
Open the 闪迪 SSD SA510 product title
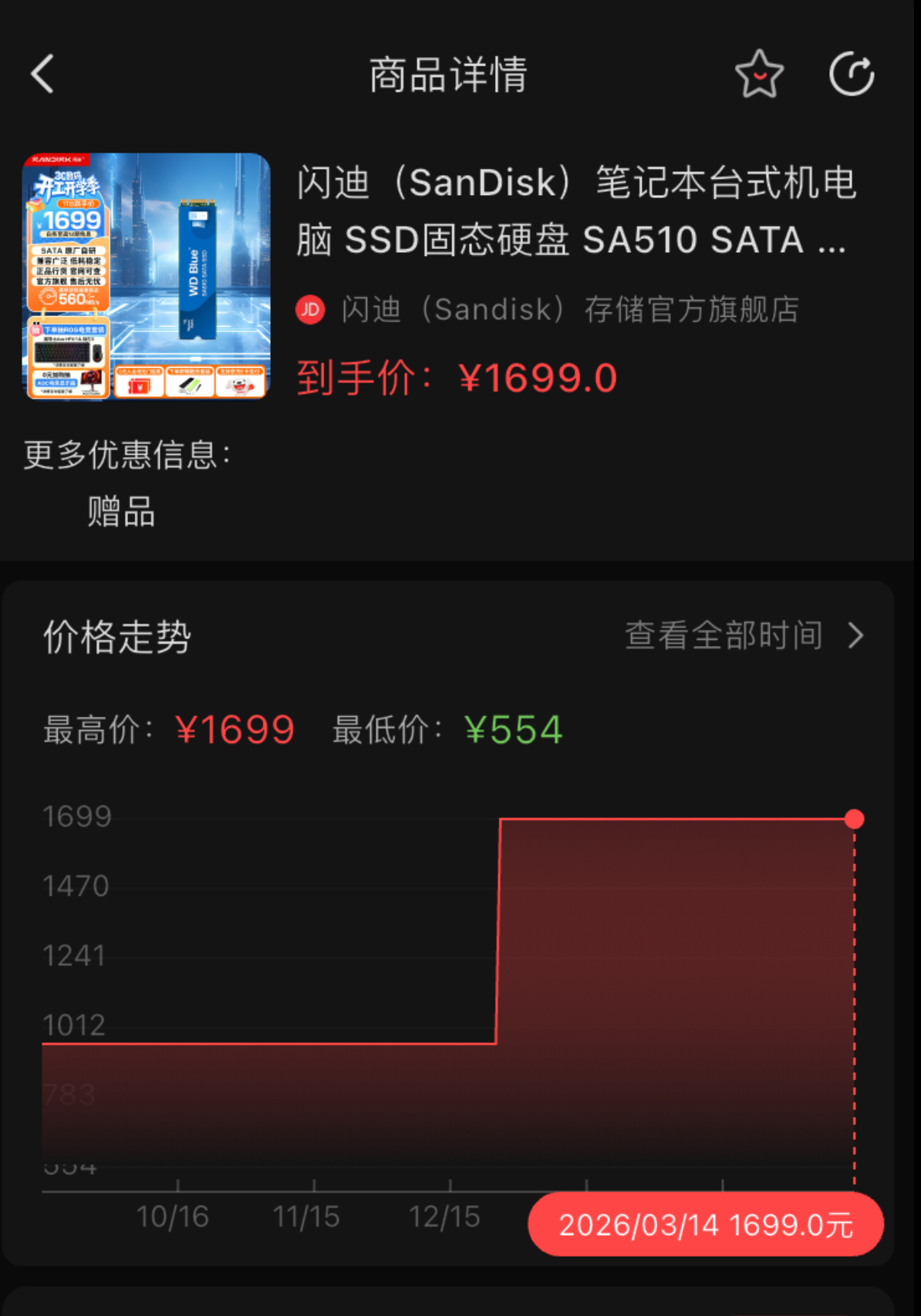575,210
